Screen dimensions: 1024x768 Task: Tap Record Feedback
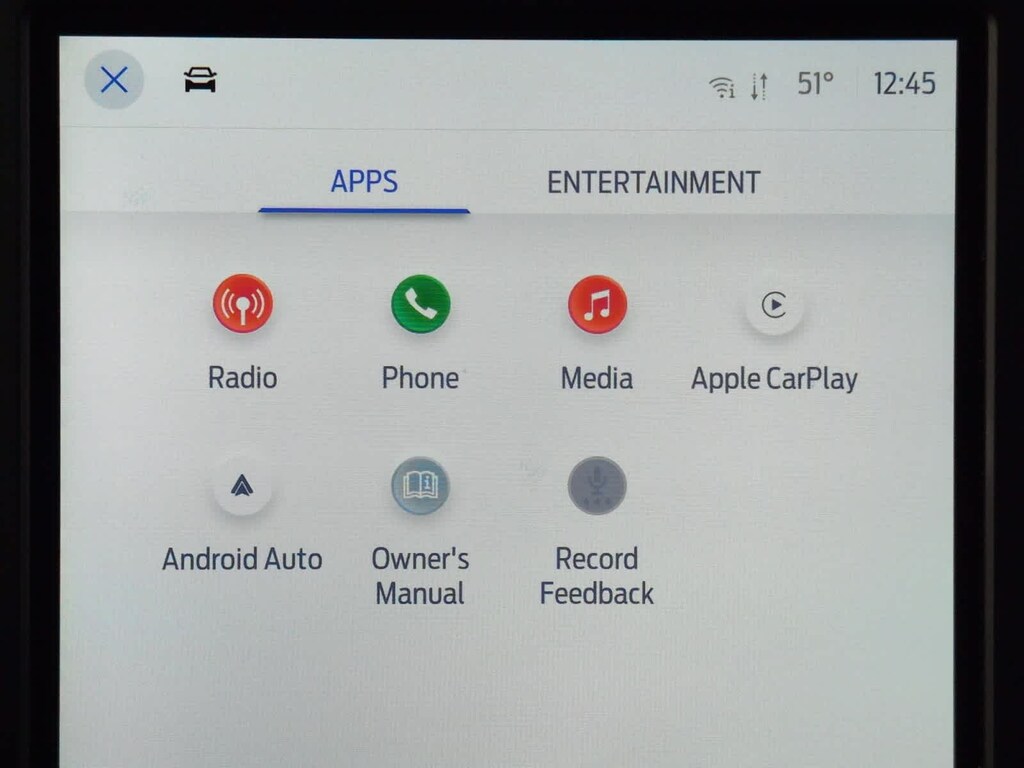(597, 487)
